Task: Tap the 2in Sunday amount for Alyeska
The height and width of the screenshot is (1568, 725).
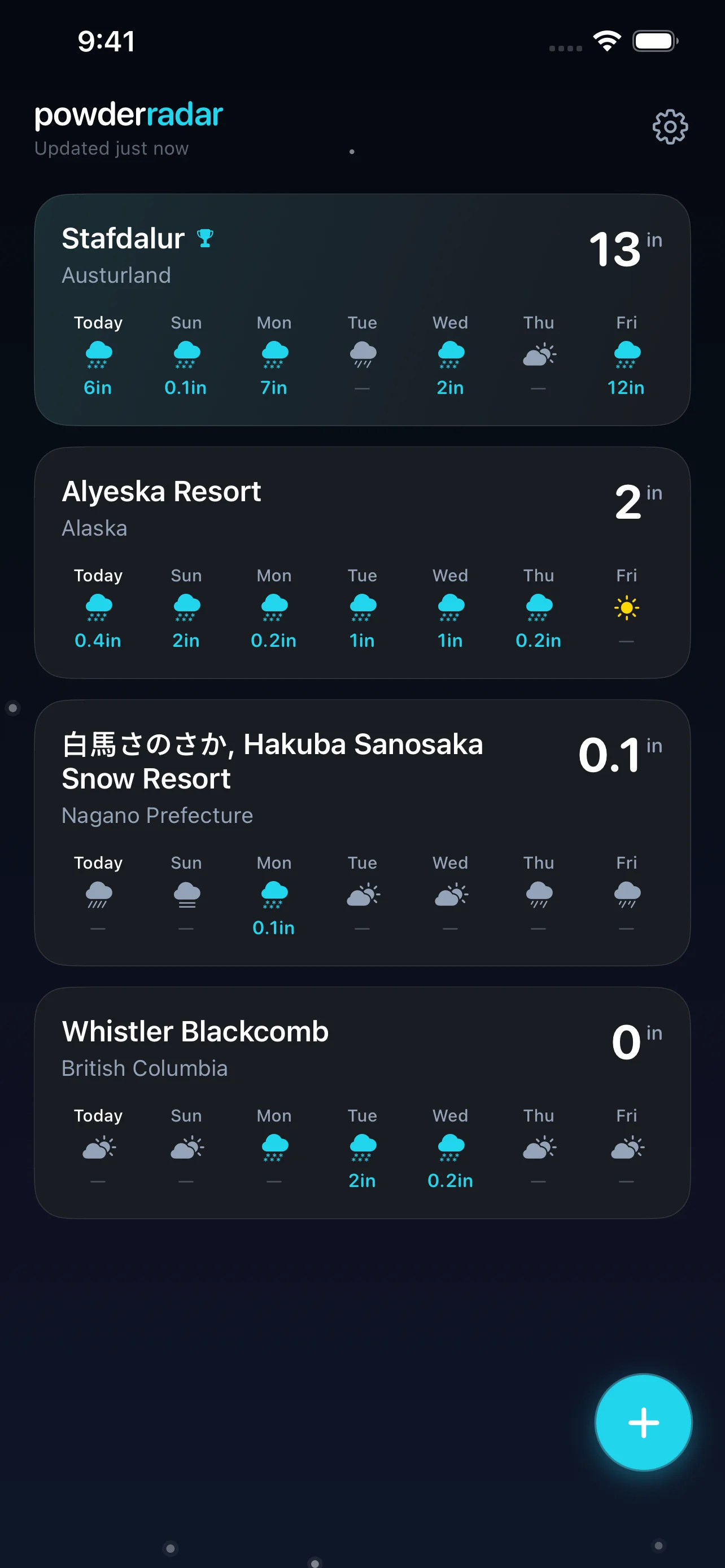Action: 186,640
